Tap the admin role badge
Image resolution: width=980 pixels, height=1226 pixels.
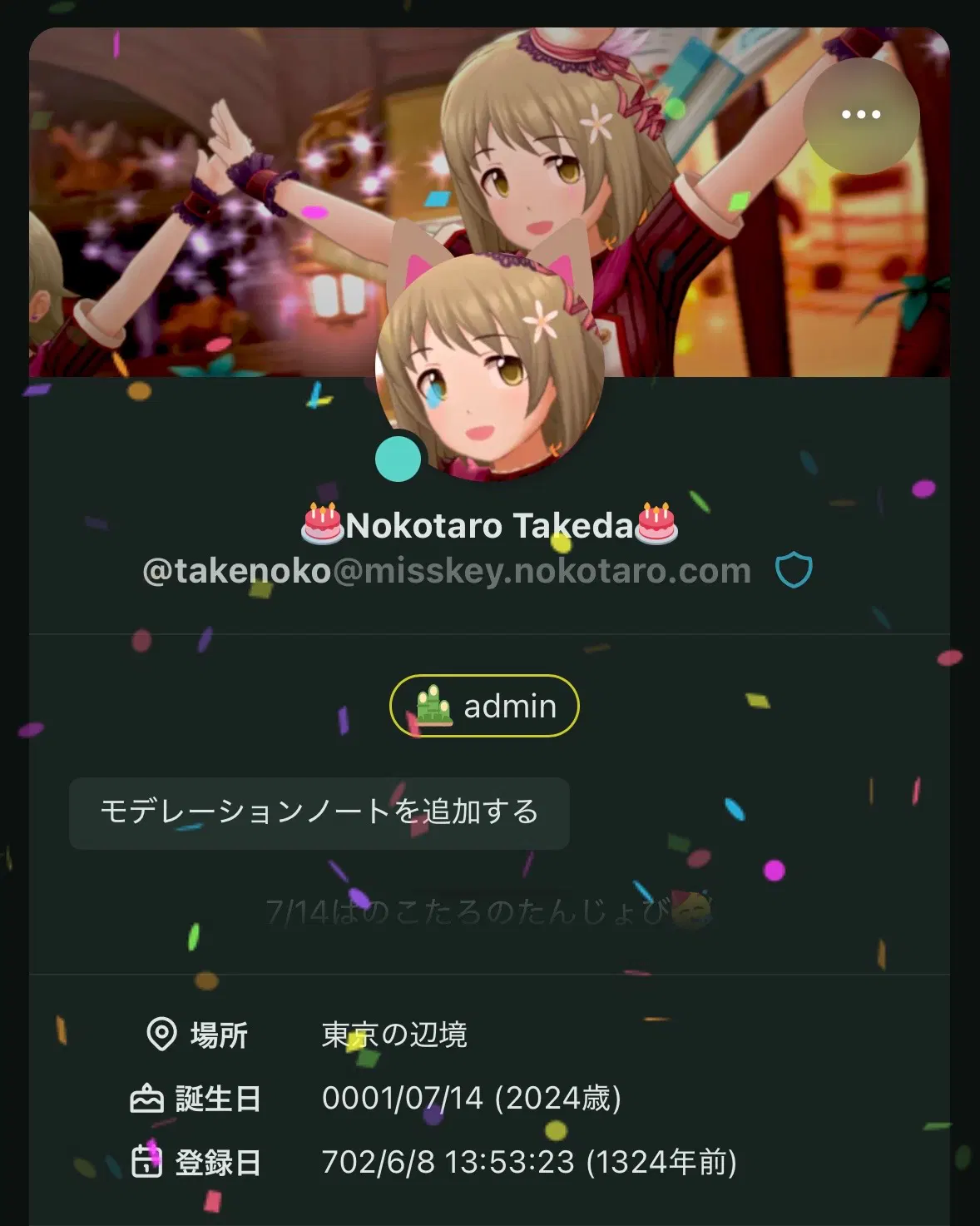pyautogui.click(x=484, y=706)
